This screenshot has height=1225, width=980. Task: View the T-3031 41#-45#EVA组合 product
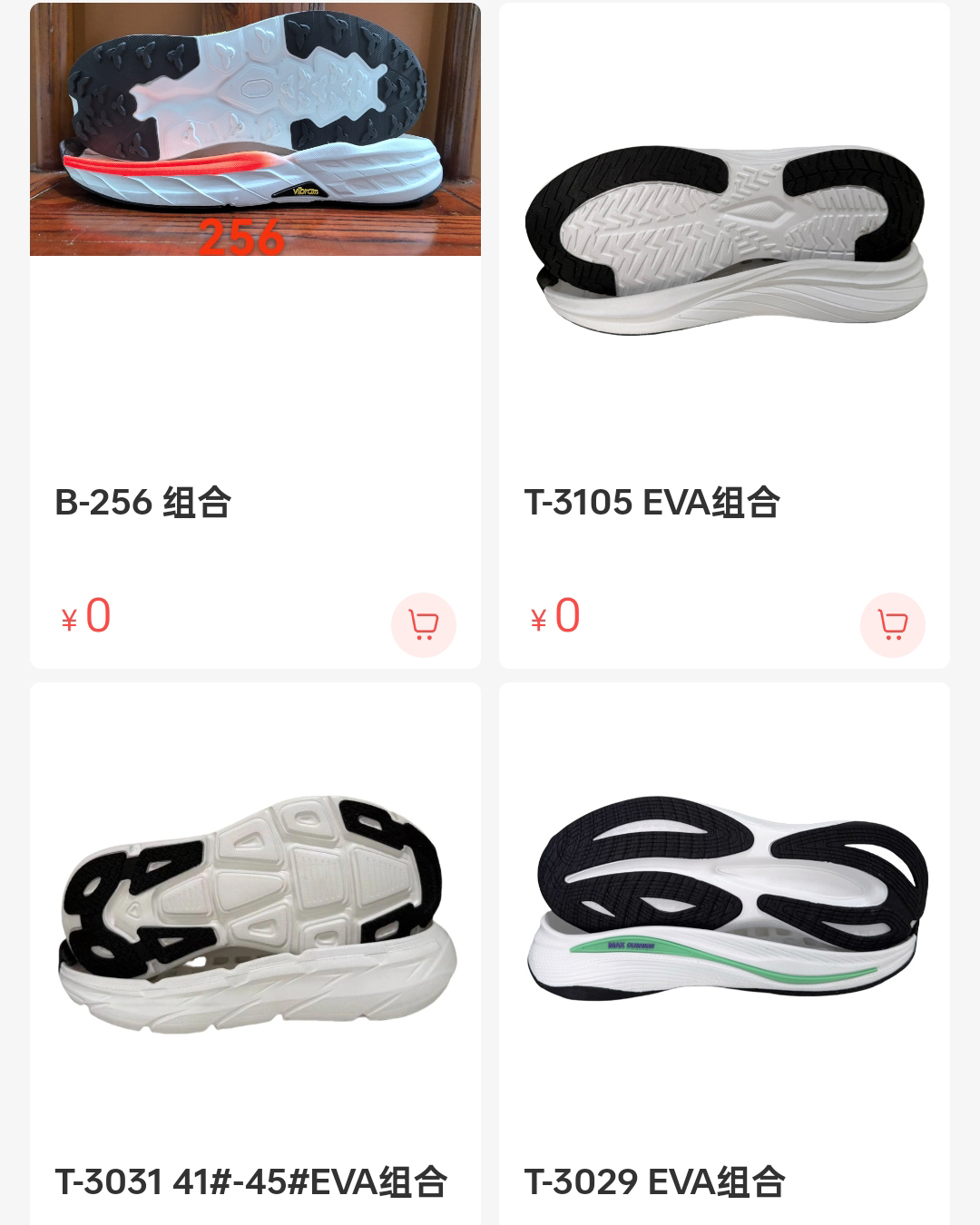click(255, 916)
